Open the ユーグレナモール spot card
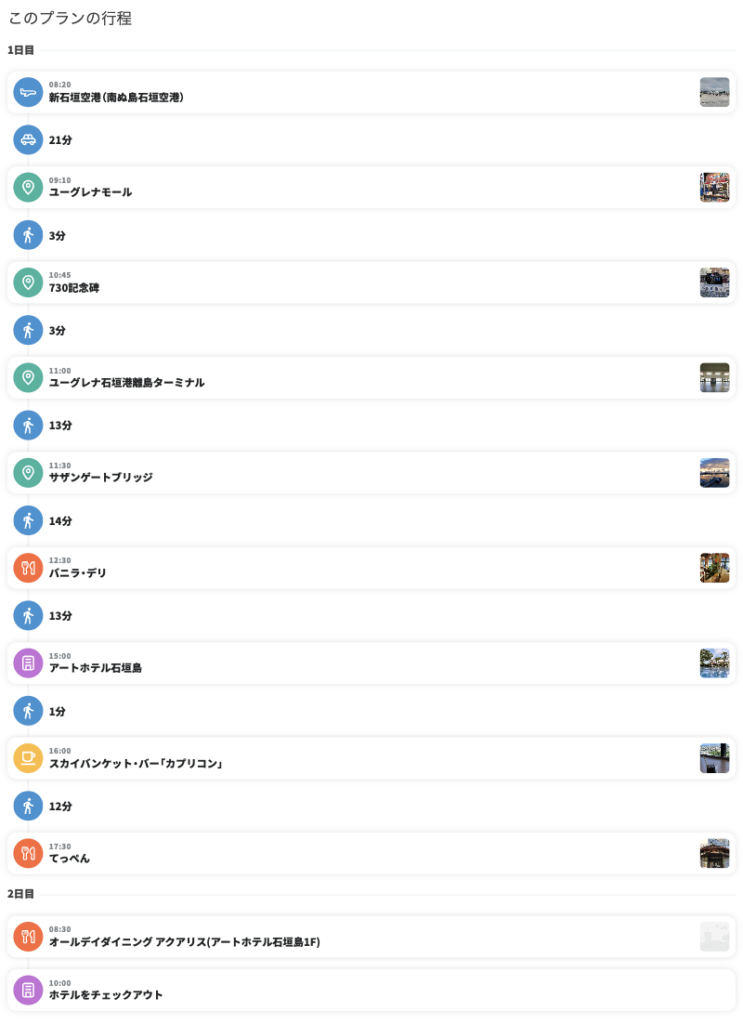 pos(370,187)
